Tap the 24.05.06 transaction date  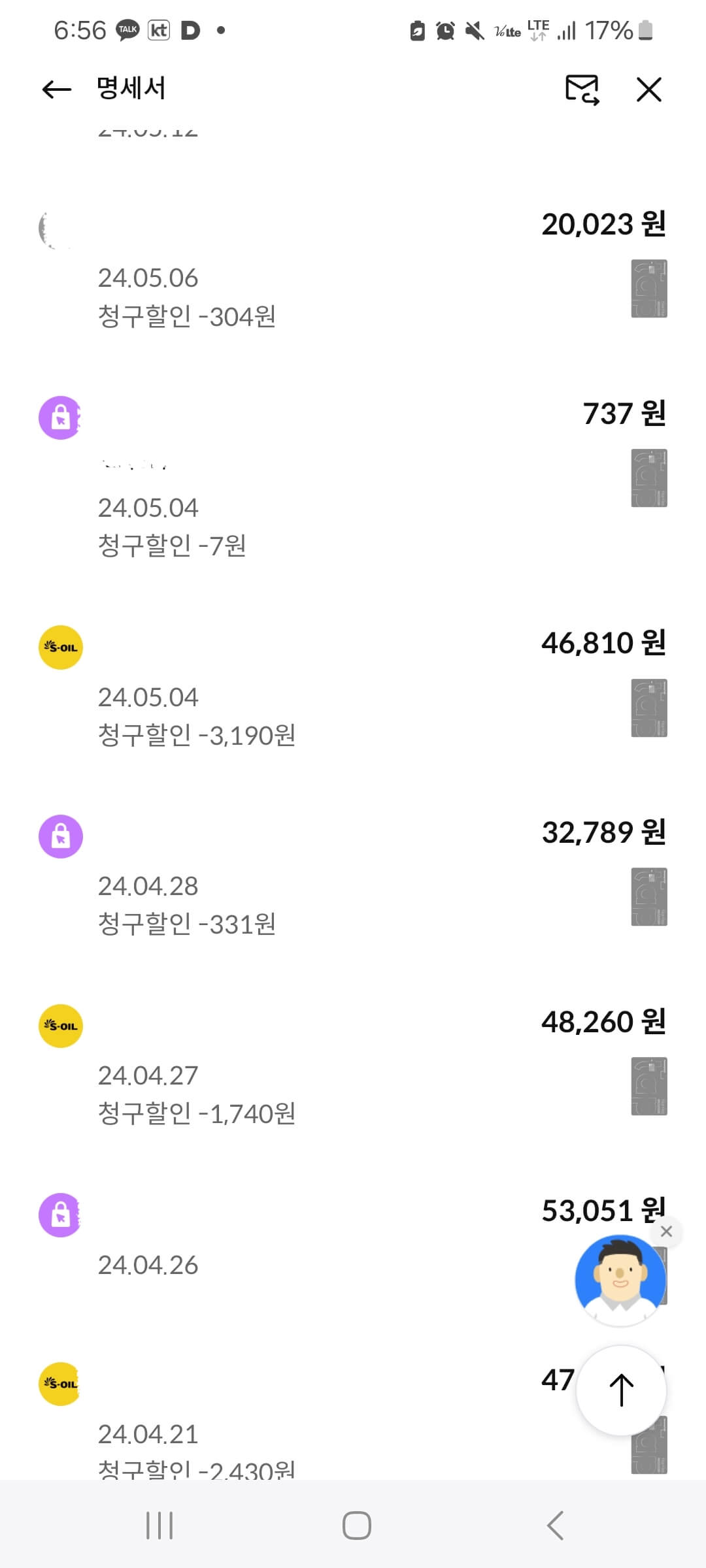149,278
